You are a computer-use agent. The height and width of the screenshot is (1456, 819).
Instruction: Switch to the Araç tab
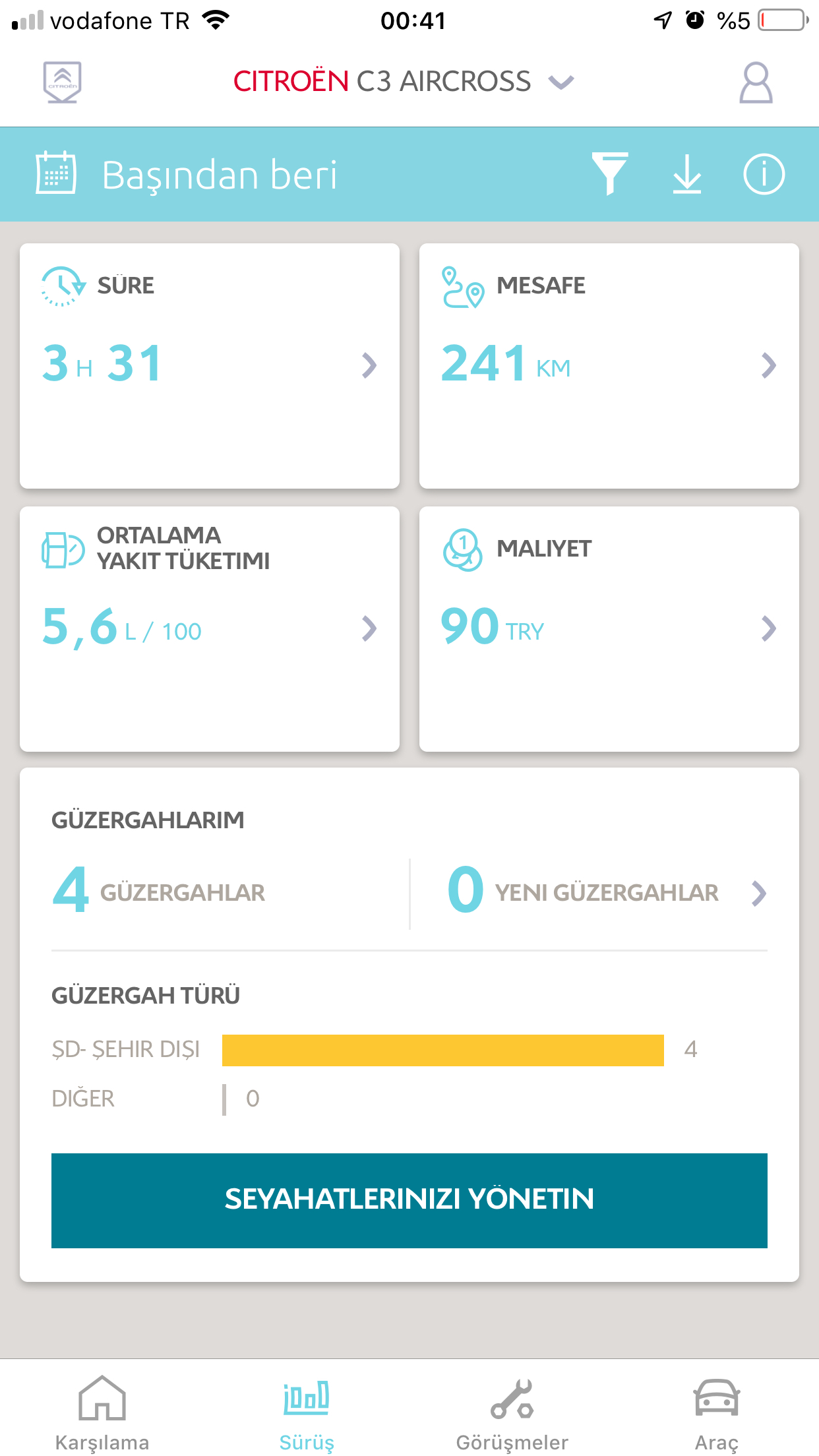[717, 1412]
